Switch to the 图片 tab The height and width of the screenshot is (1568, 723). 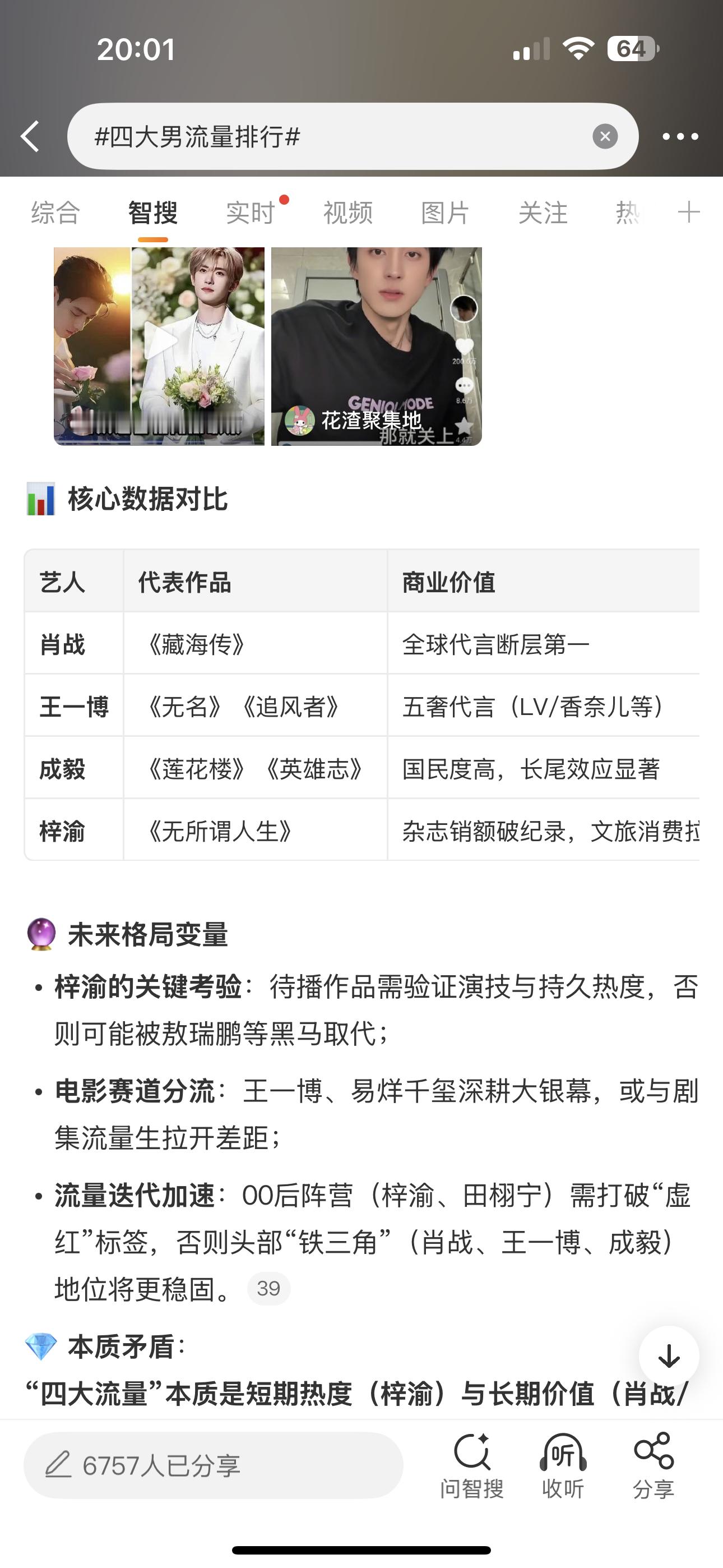[445, 213]
